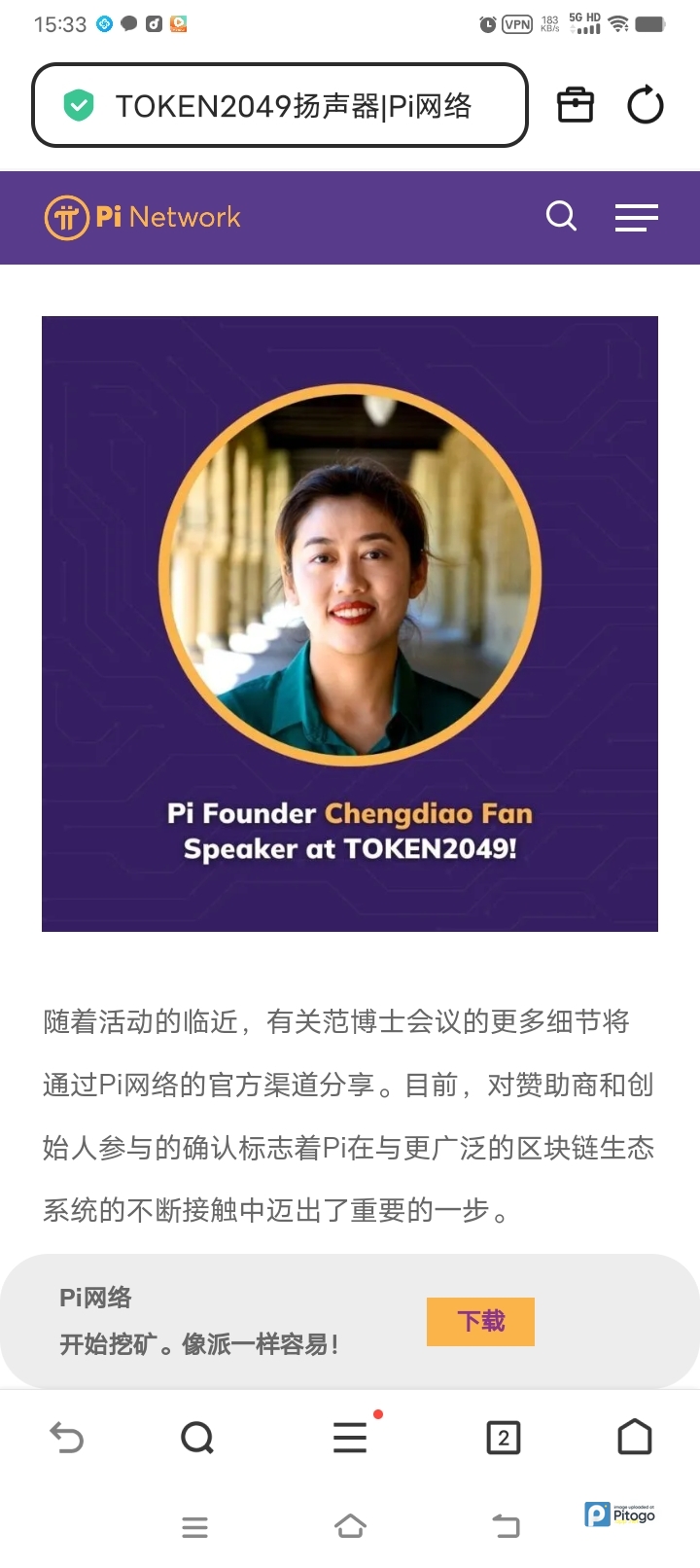Tap the system back button
Viewport: 700px width, 1568px height.
[506, 1526]
